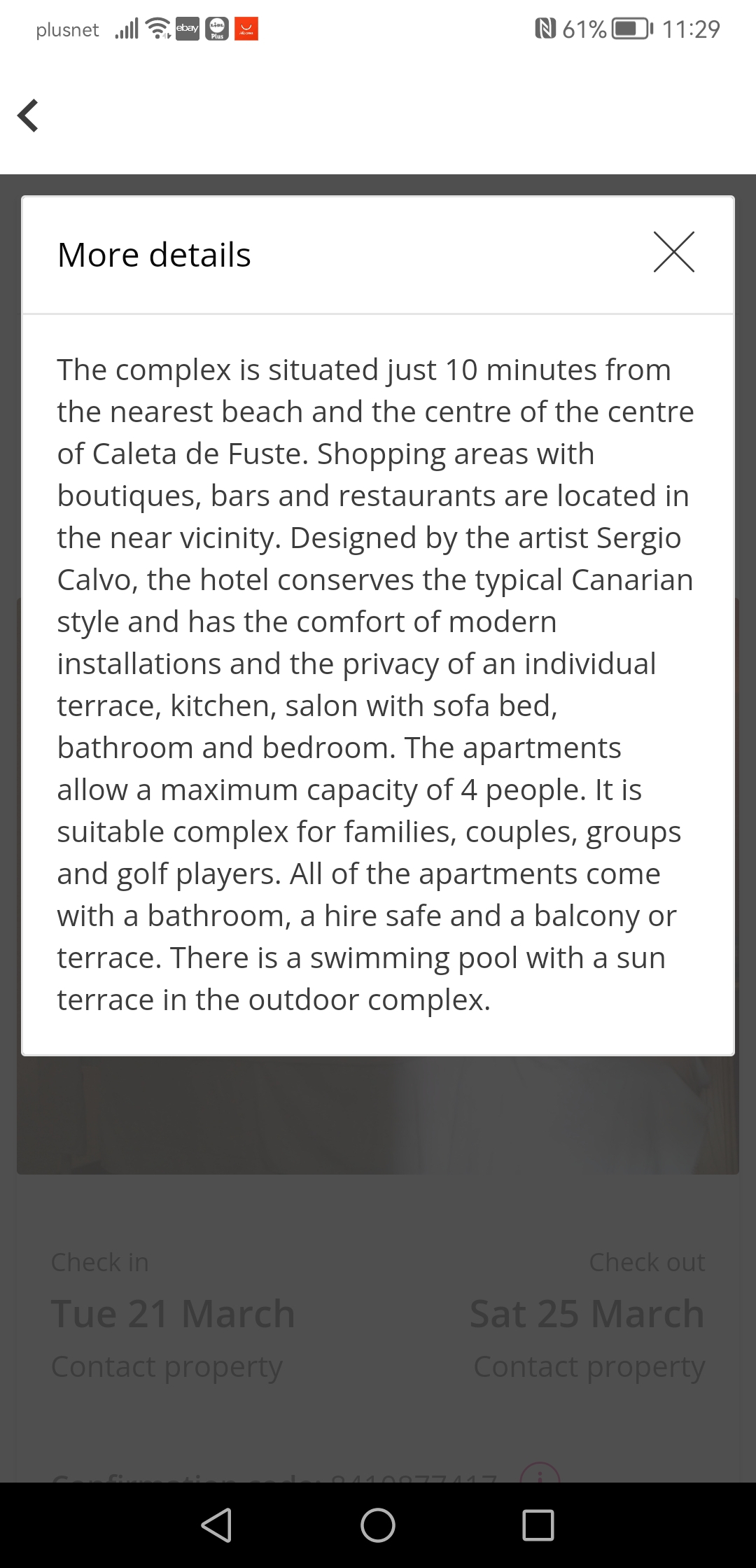The width and height of the screenshot is (756, 1568).
Task: Open the recent apps view
Action: [538, 1525]
